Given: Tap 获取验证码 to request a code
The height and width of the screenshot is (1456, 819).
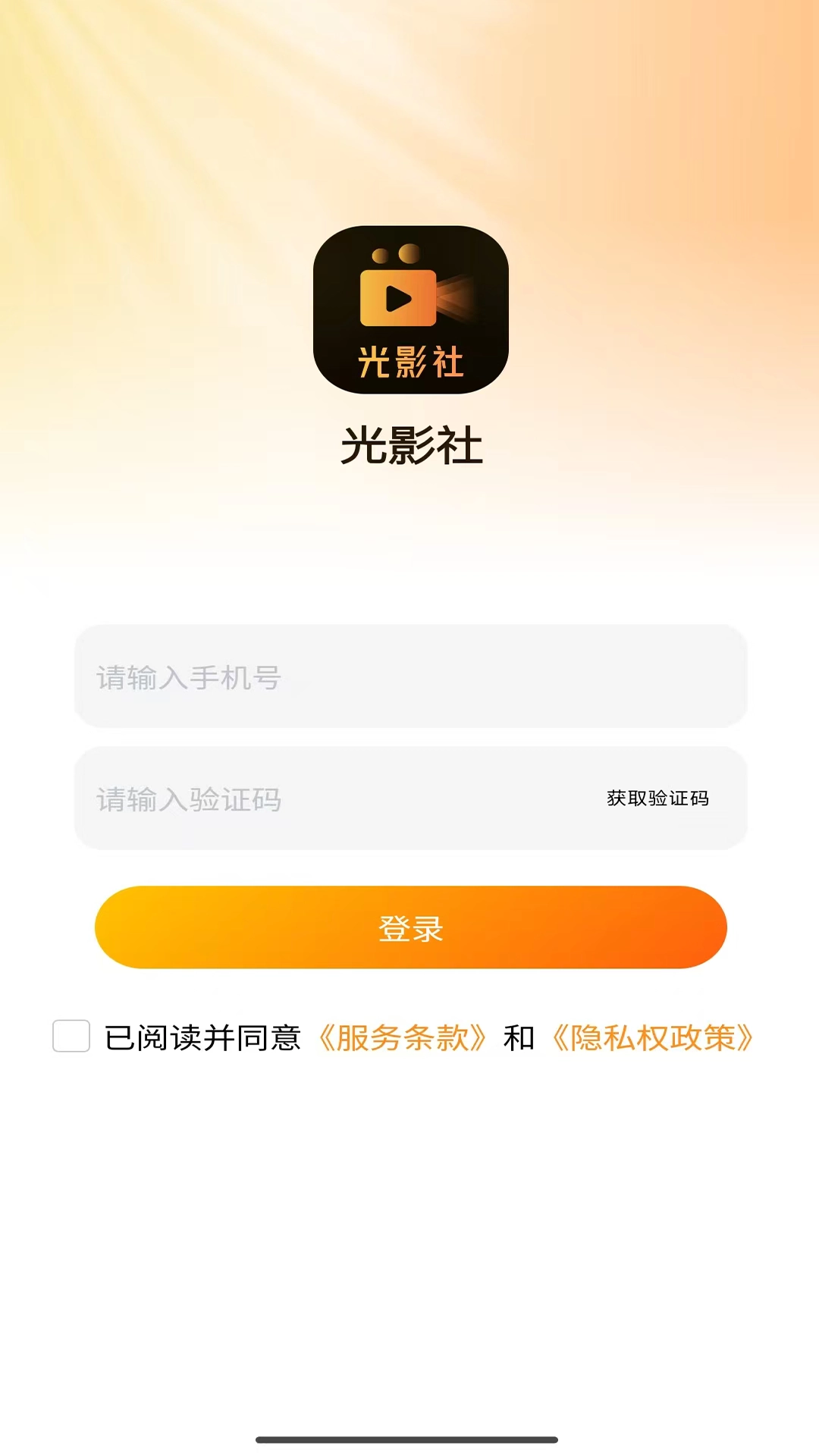Looking at the screenshot, I should [x=657, y=799].
